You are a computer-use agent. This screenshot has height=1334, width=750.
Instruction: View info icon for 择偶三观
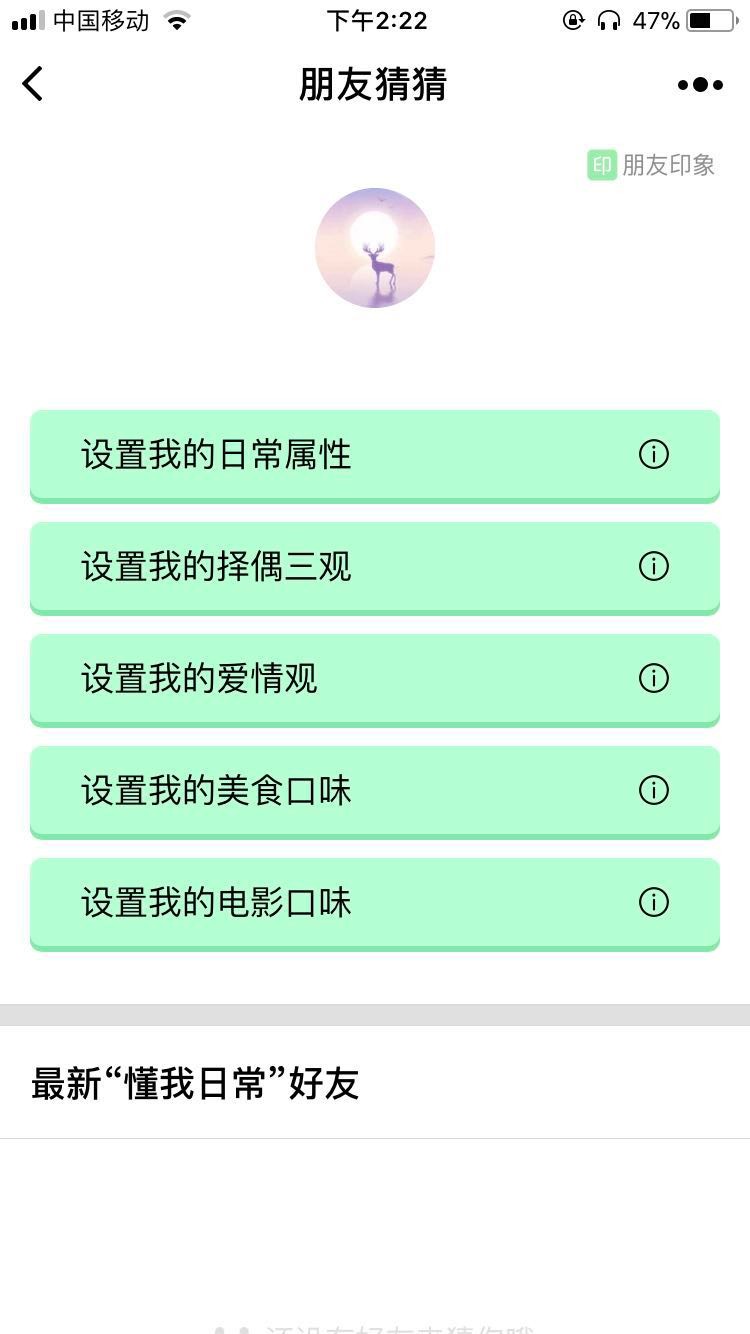coord(653,567)
